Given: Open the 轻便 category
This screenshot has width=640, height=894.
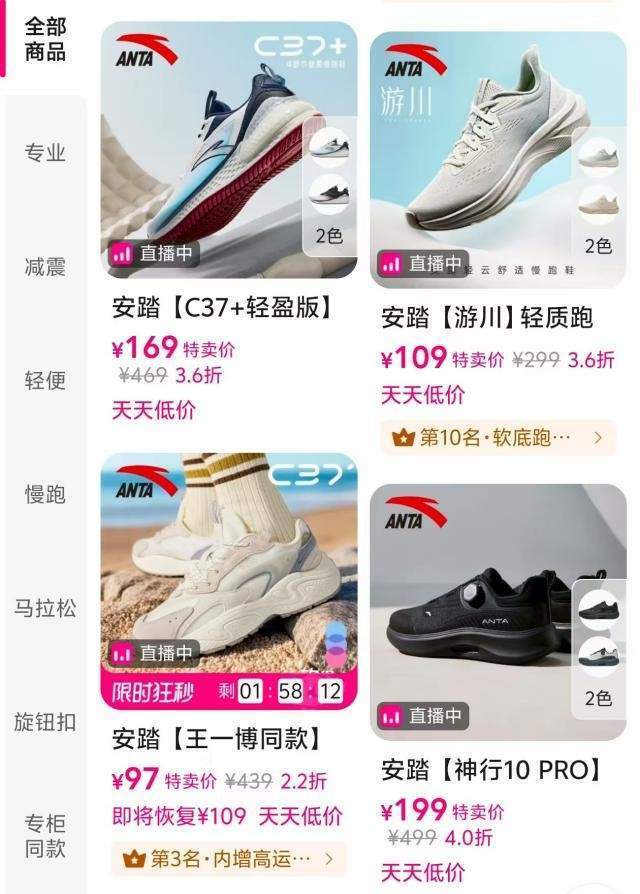Looking at the screenshot, I should click(45, 381).
